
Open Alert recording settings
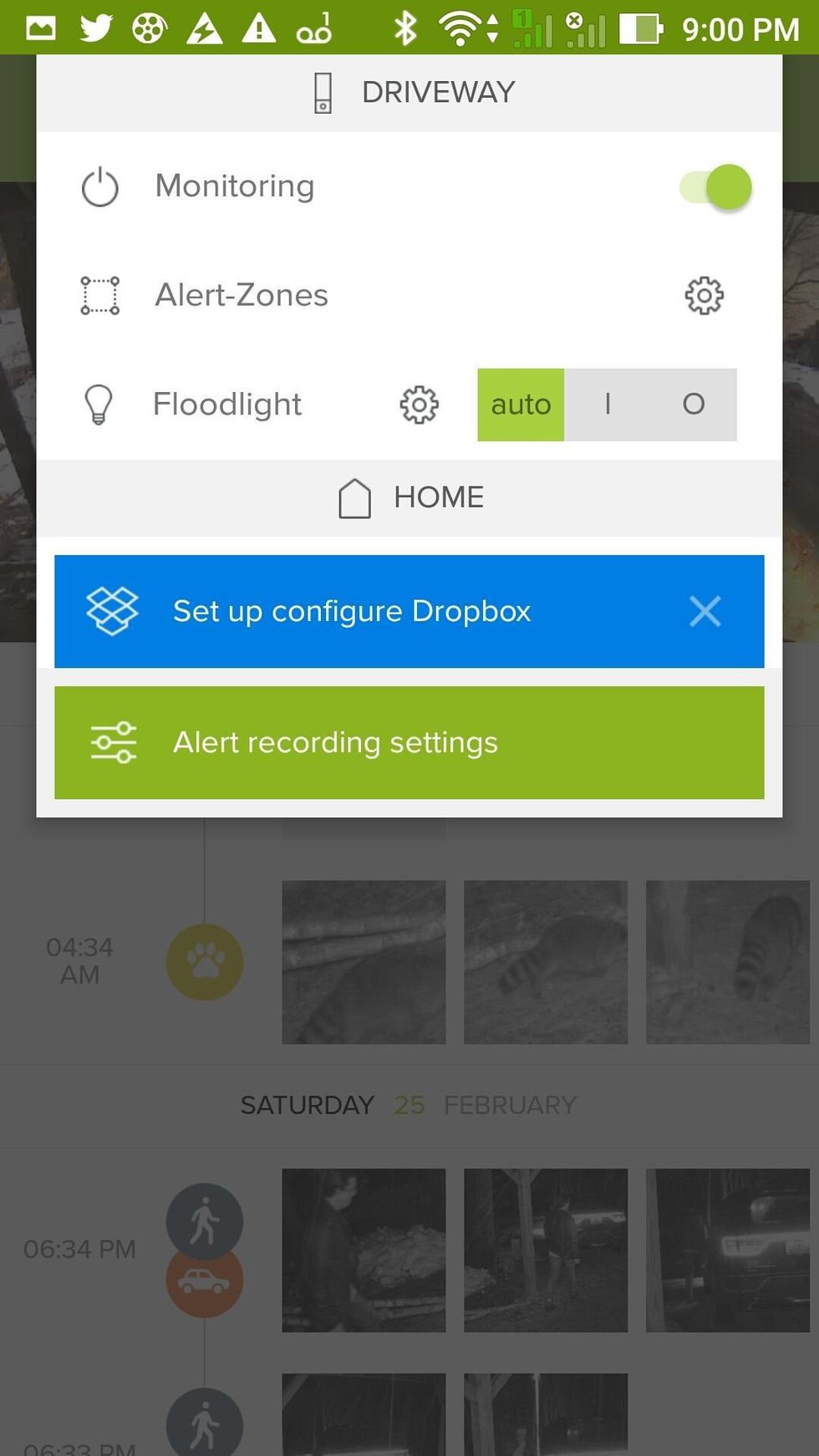coord(409,742)
